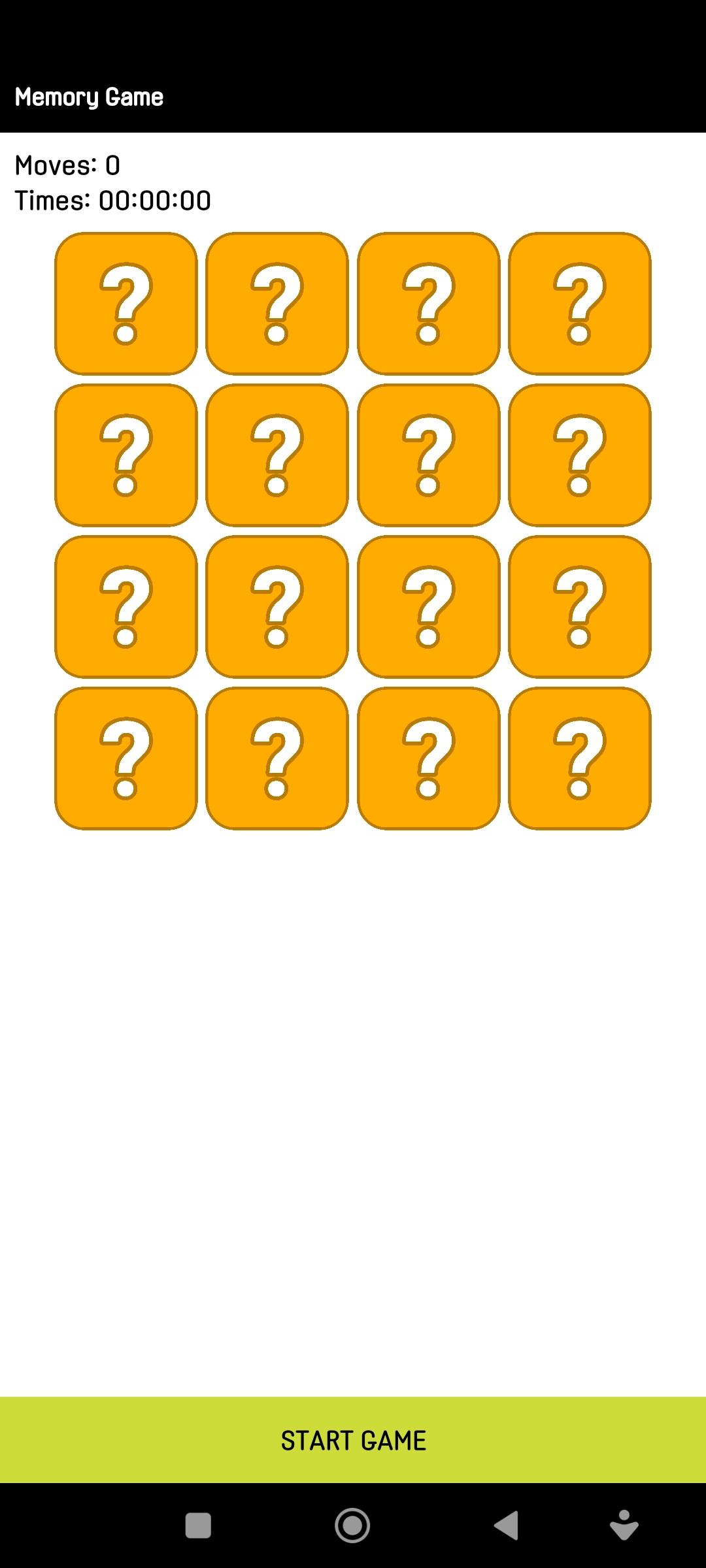
Task: Flip the third card in the top row
Action: pos(428,304)
